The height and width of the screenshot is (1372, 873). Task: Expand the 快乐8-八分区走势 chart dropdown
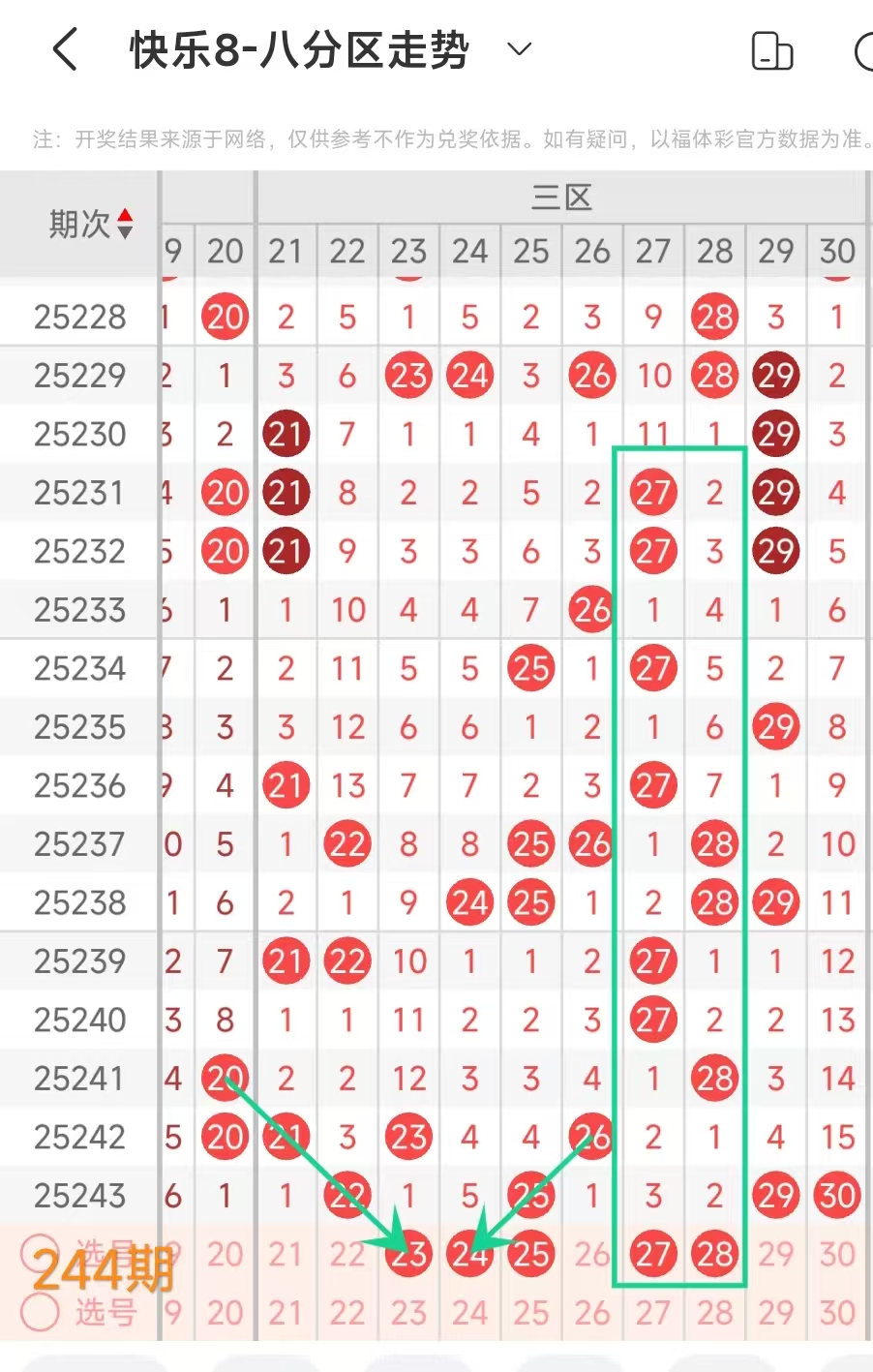point(520,49)
